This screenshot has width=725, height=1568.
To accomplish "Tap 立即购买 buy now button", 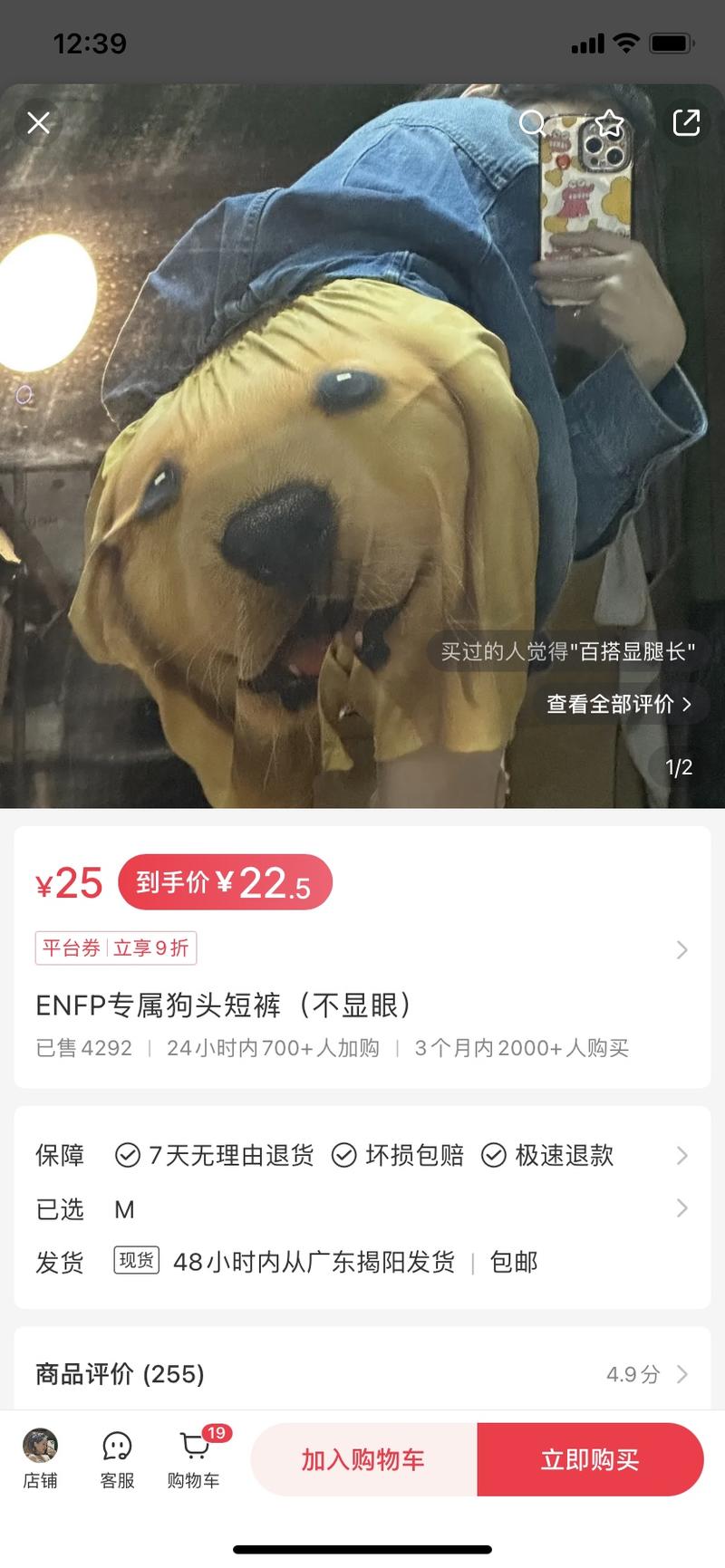I will click(589, 1459).
